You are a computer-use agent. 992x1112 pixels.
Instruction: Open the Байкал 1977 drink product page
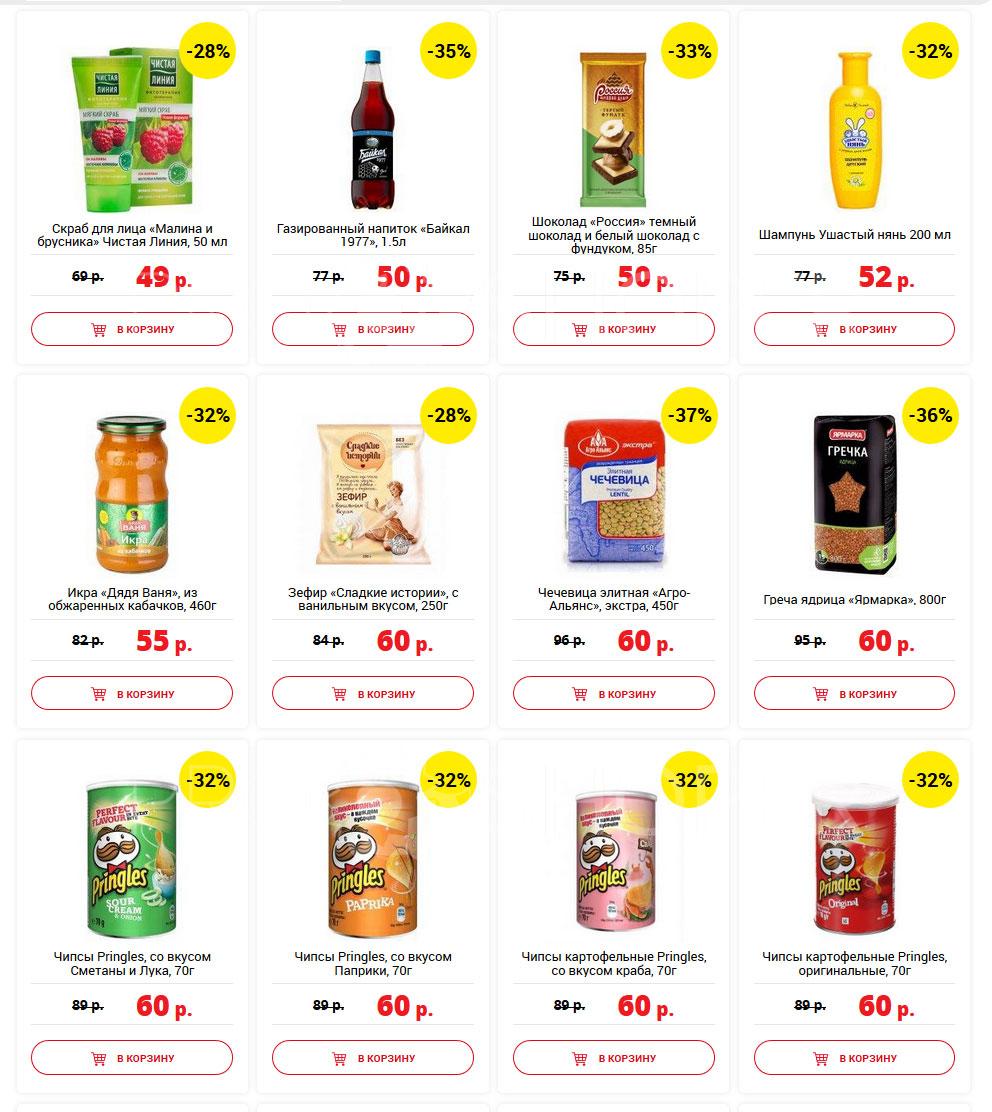coord(373,235)
